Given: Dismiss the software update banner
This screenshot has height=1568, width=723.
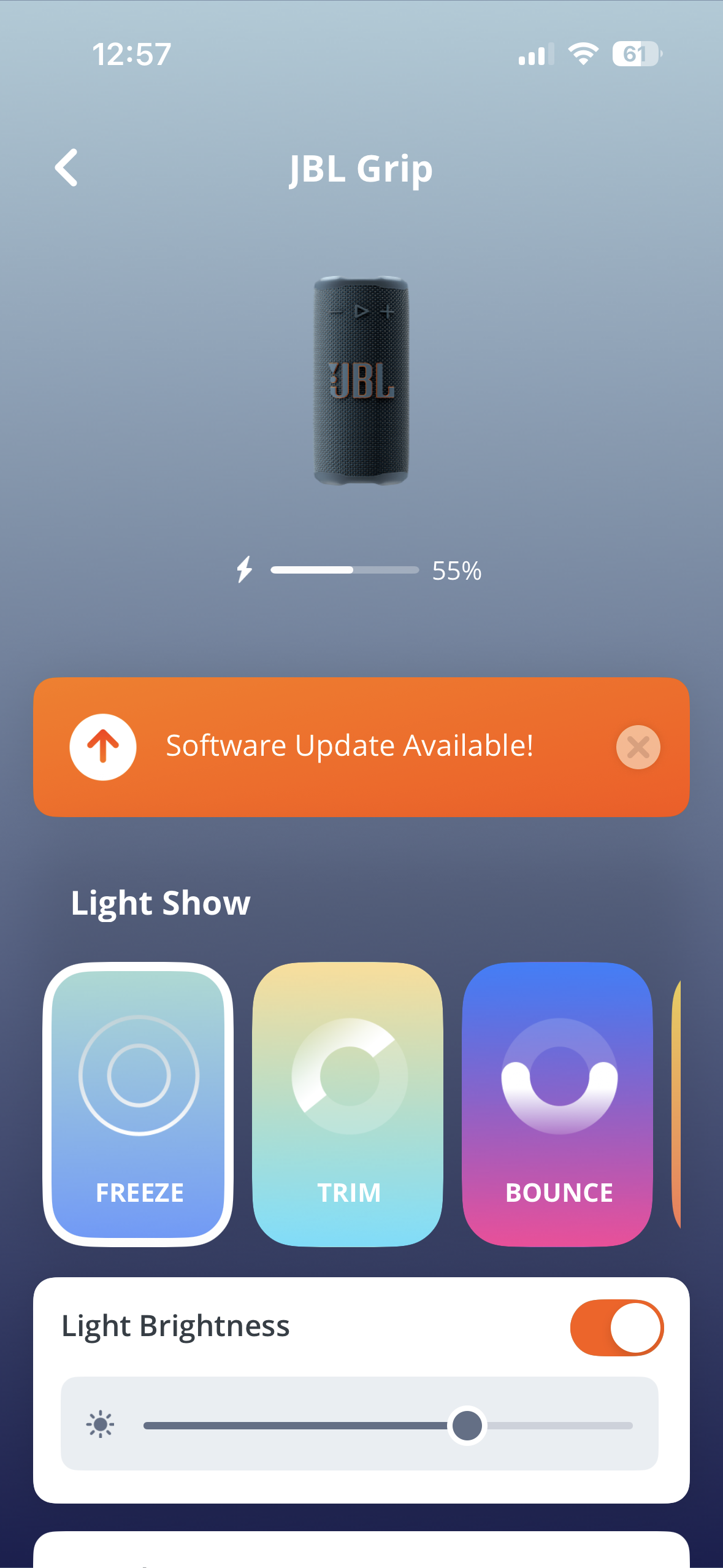Looking at the screenshot, I should [x=638, y=747].
